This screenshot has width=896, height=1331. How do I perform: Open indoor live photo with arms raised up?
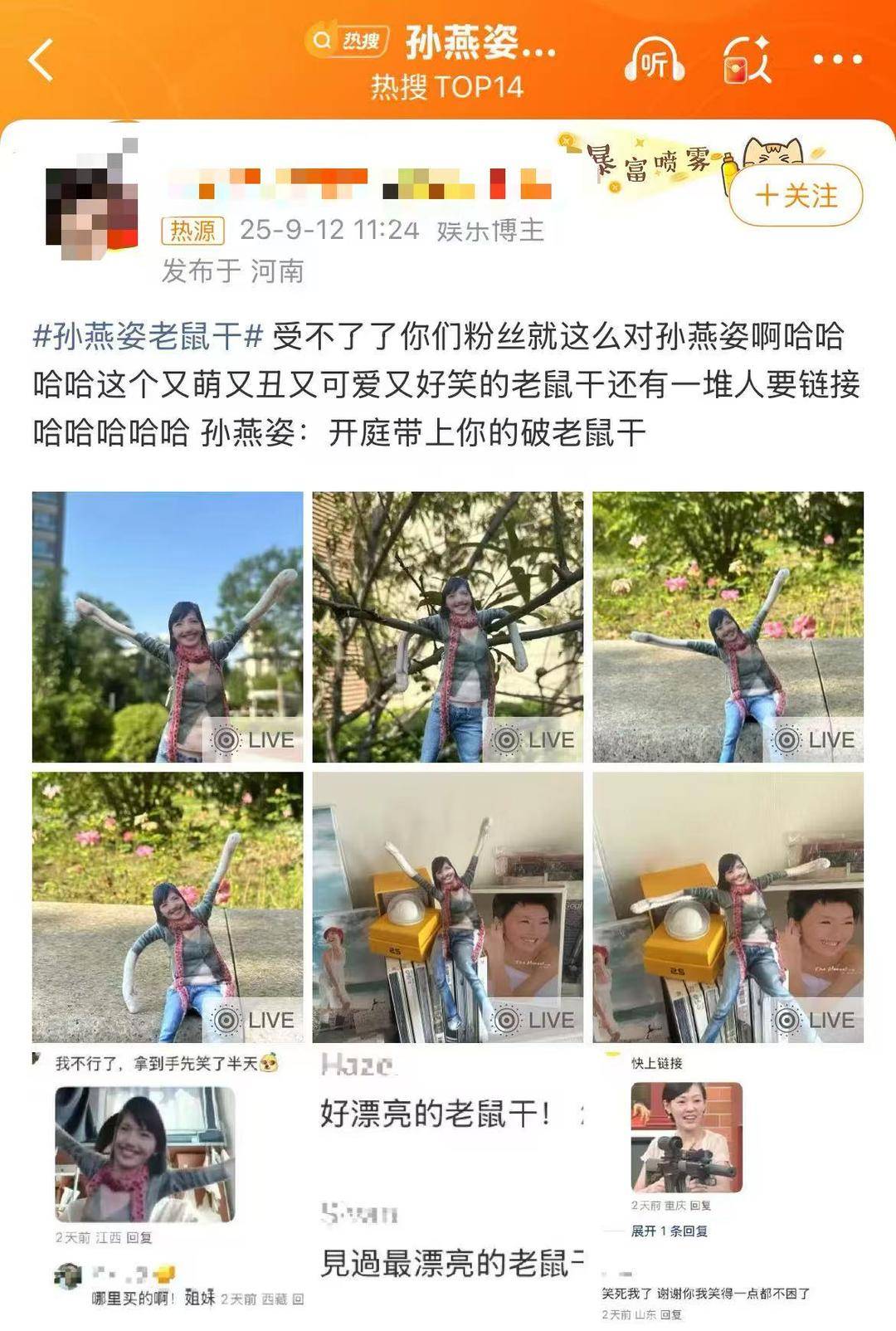(447, 907)
